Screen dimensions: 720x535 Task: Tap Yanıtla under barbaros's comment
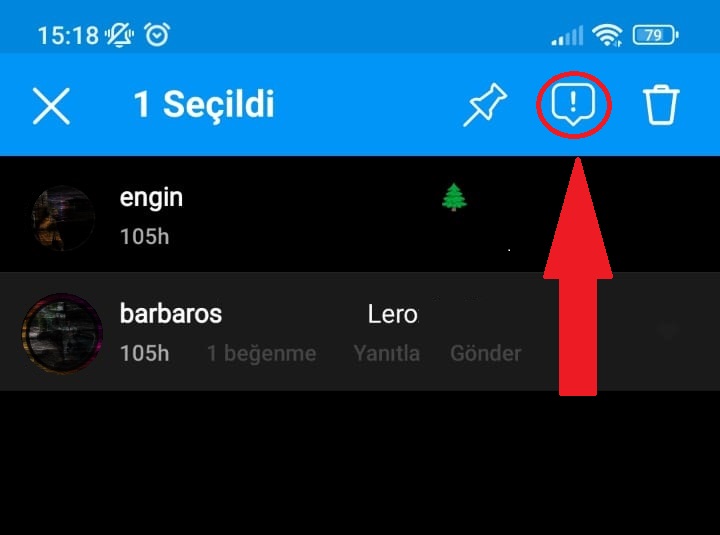coord(386,354)
